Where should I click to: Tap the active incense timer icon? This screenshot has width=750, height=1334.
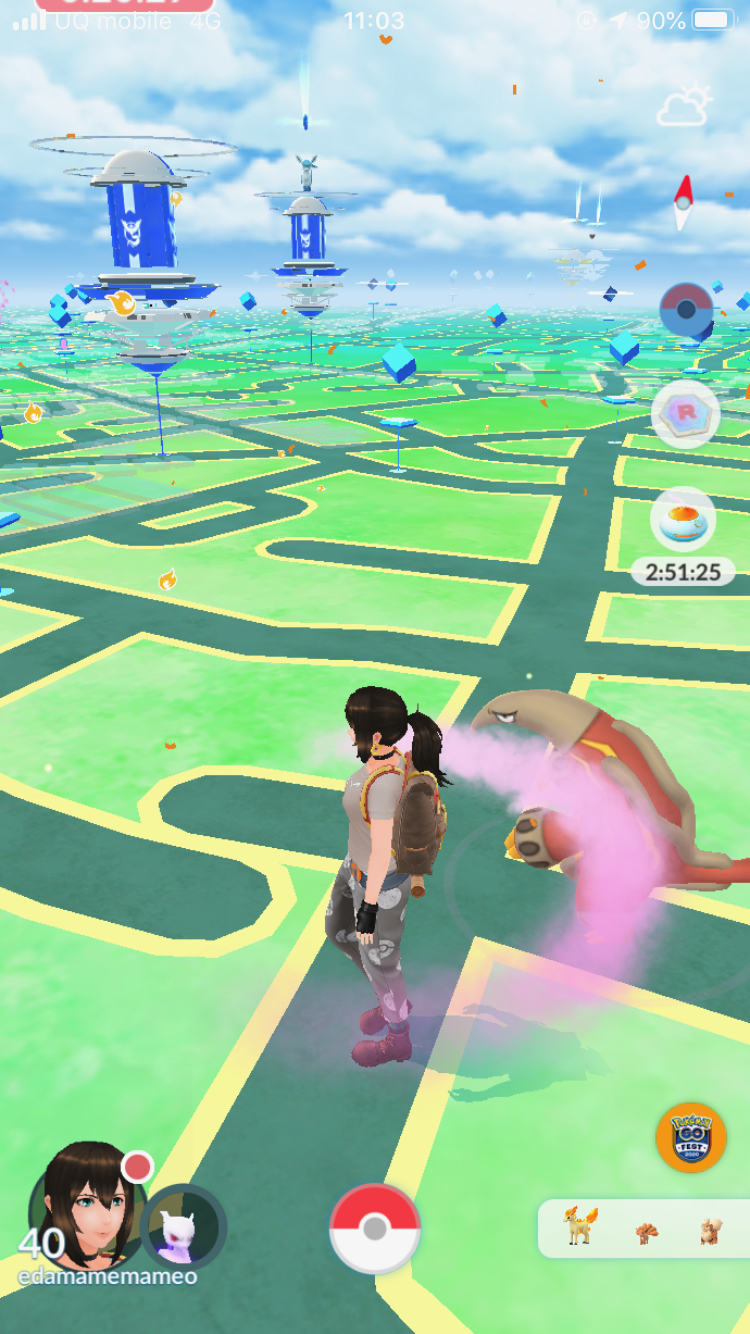(683, 520)
